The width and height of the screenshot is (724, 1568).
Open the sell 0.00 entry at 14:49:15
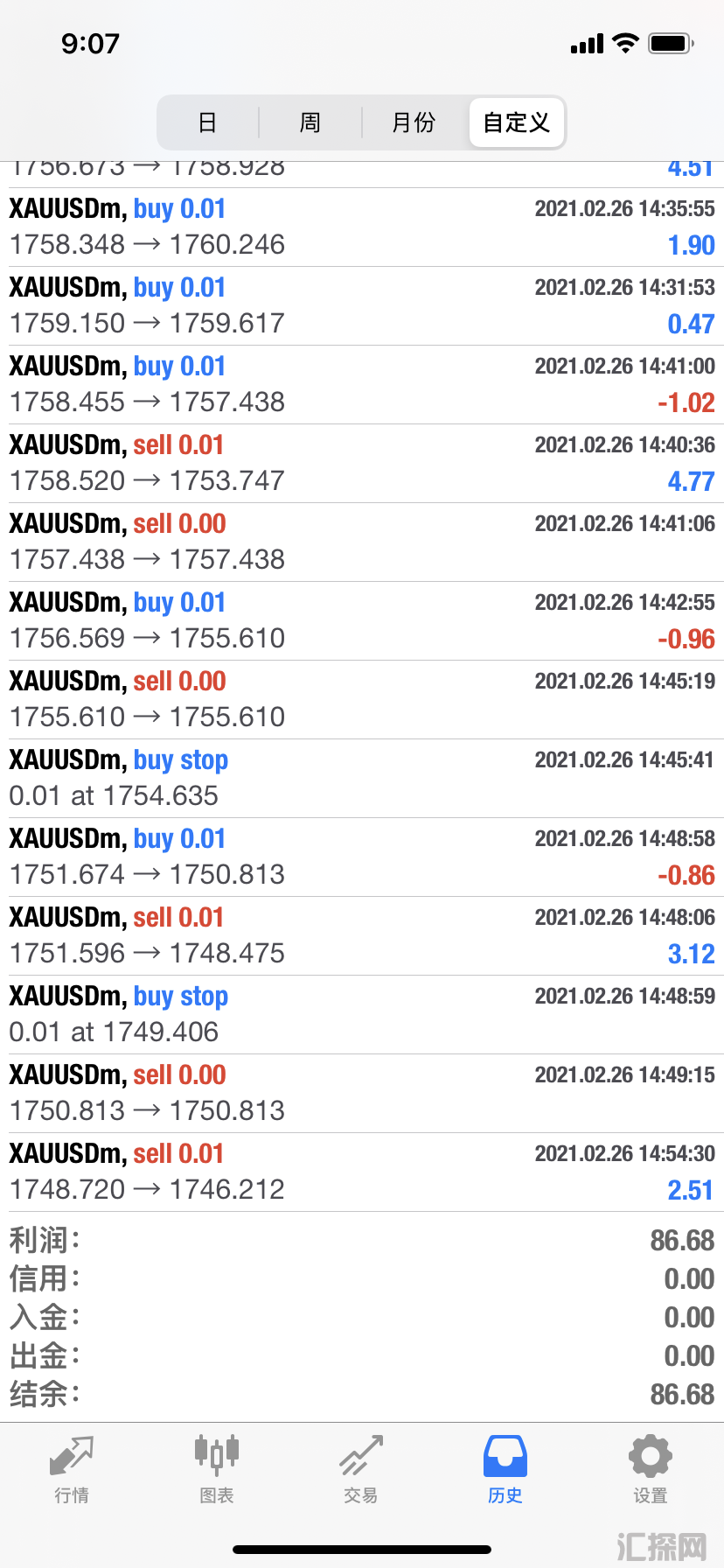[x=362, y=1094]
